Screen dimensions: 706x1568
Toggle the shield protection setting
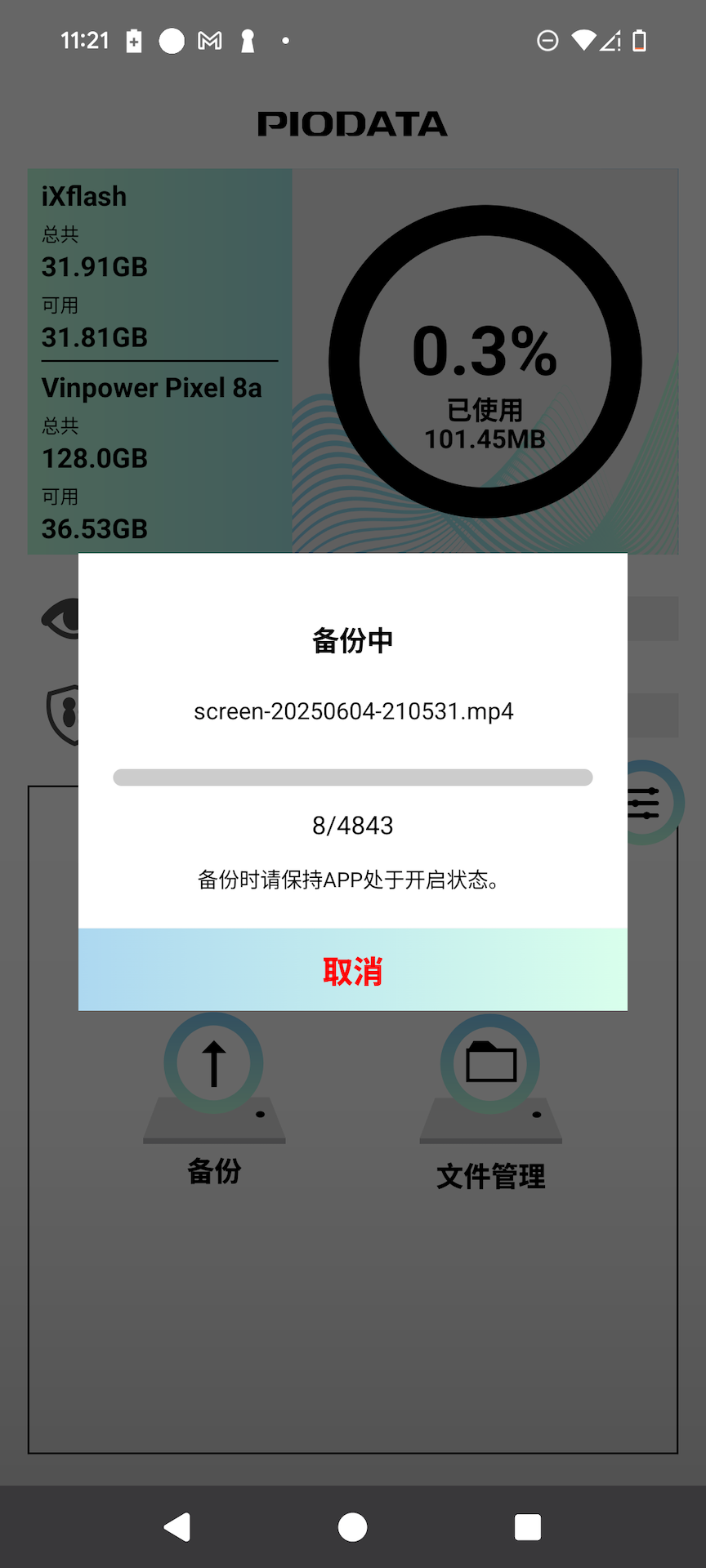point(64,715)
